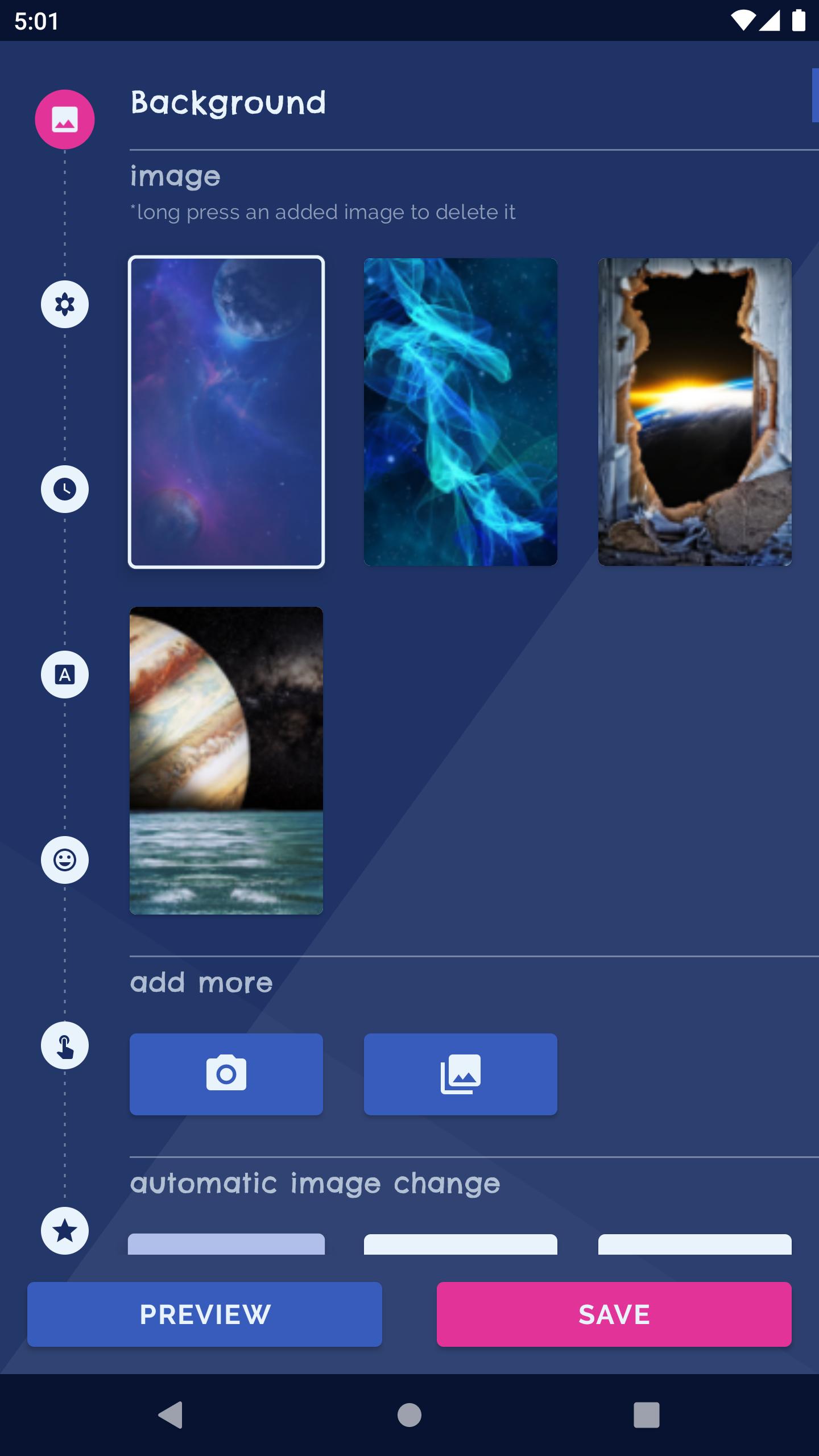The width and height of the screenshot is (819, 1456).
Task: Pick the broken wall sunrise background
Action: tap(694, 412)
